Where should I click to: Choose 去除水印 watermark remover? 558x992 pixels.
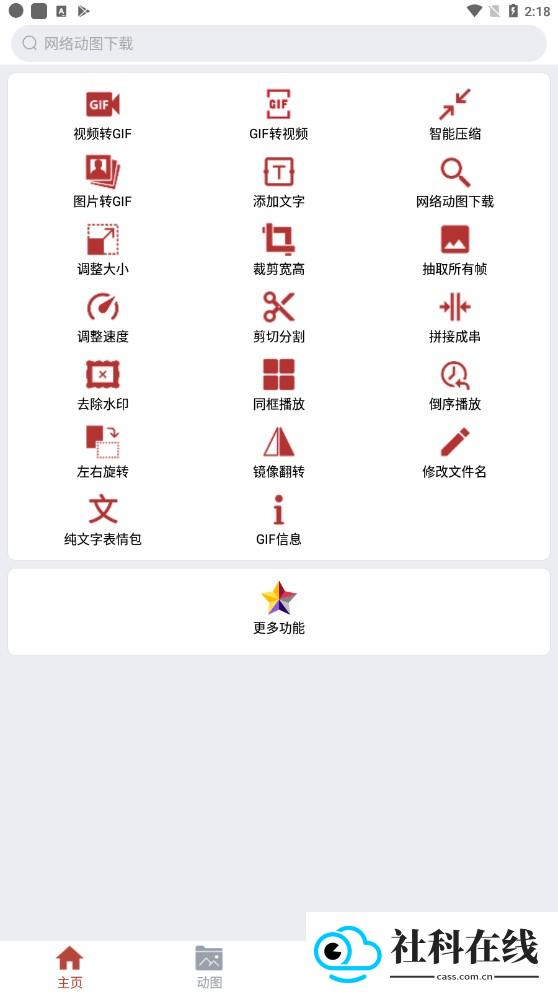102,385
